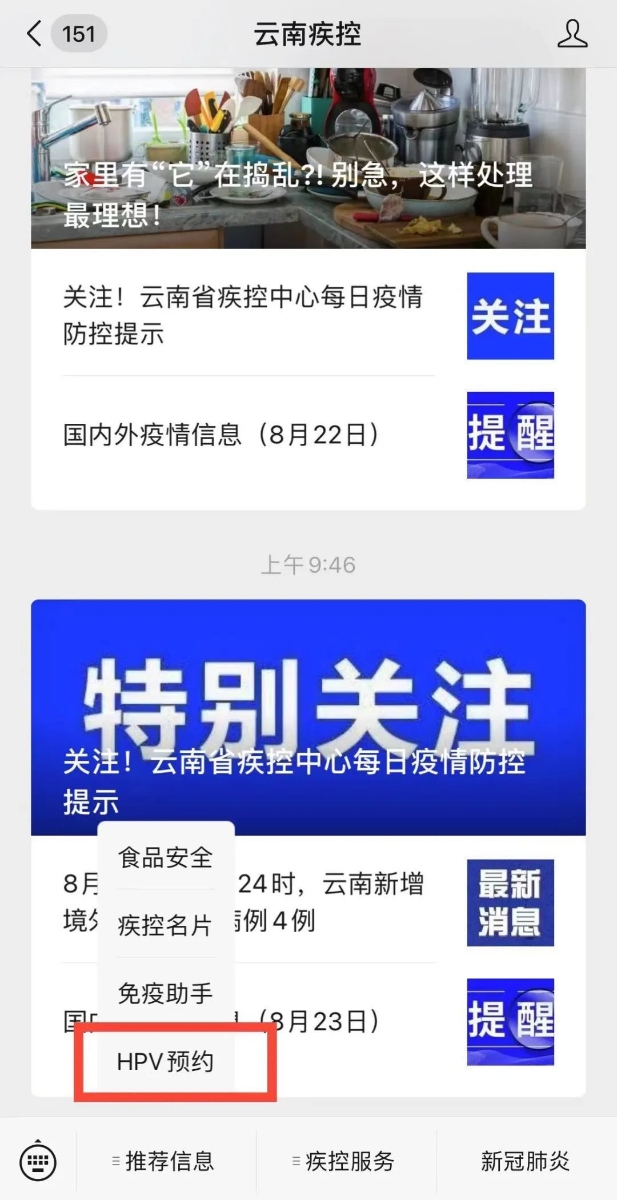
Task: Select 免疫助手 from the popup menu
Action: (x=166, y=993)
